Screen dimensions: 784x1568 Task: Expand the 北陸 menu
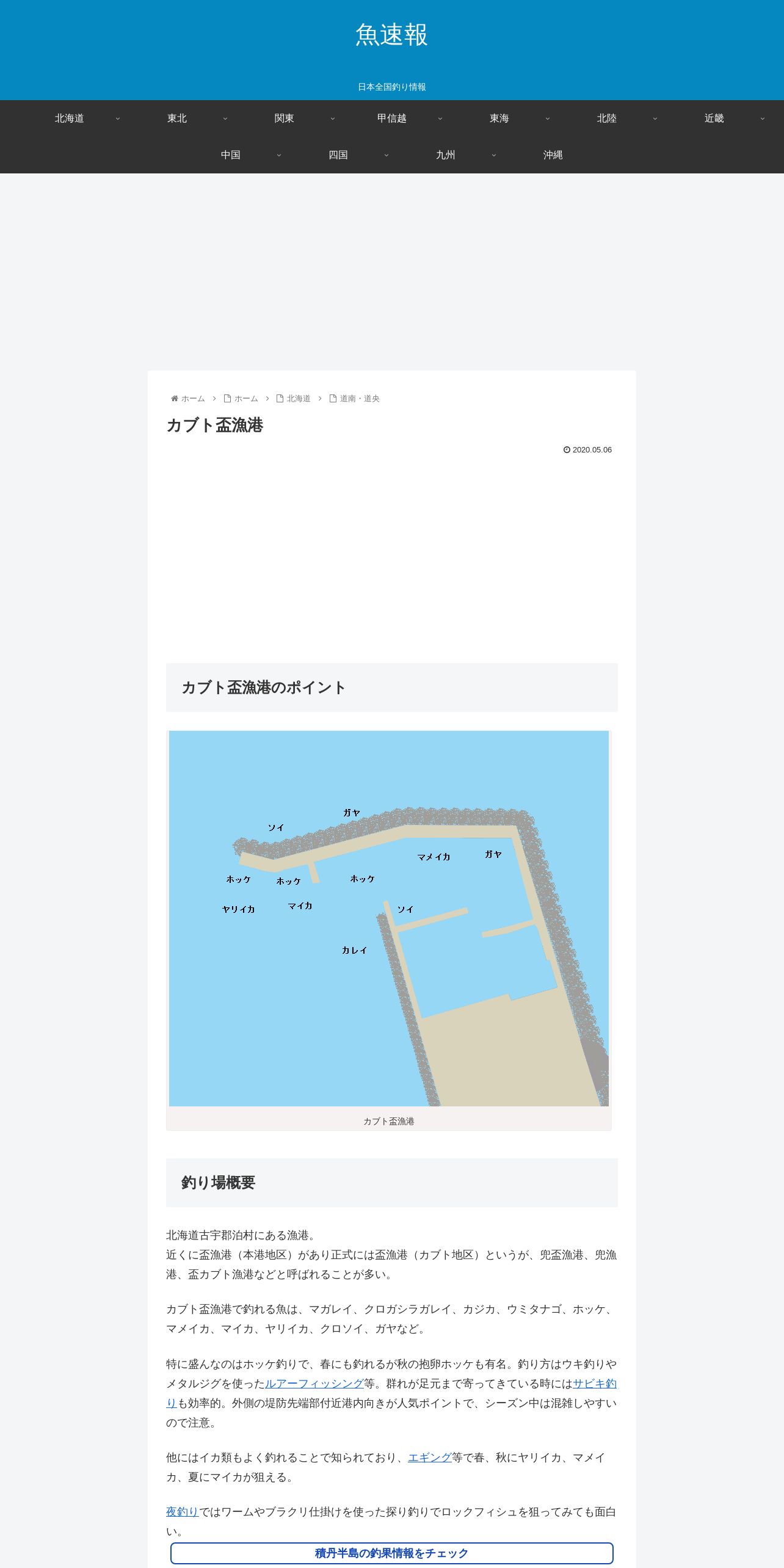[607, 118]
